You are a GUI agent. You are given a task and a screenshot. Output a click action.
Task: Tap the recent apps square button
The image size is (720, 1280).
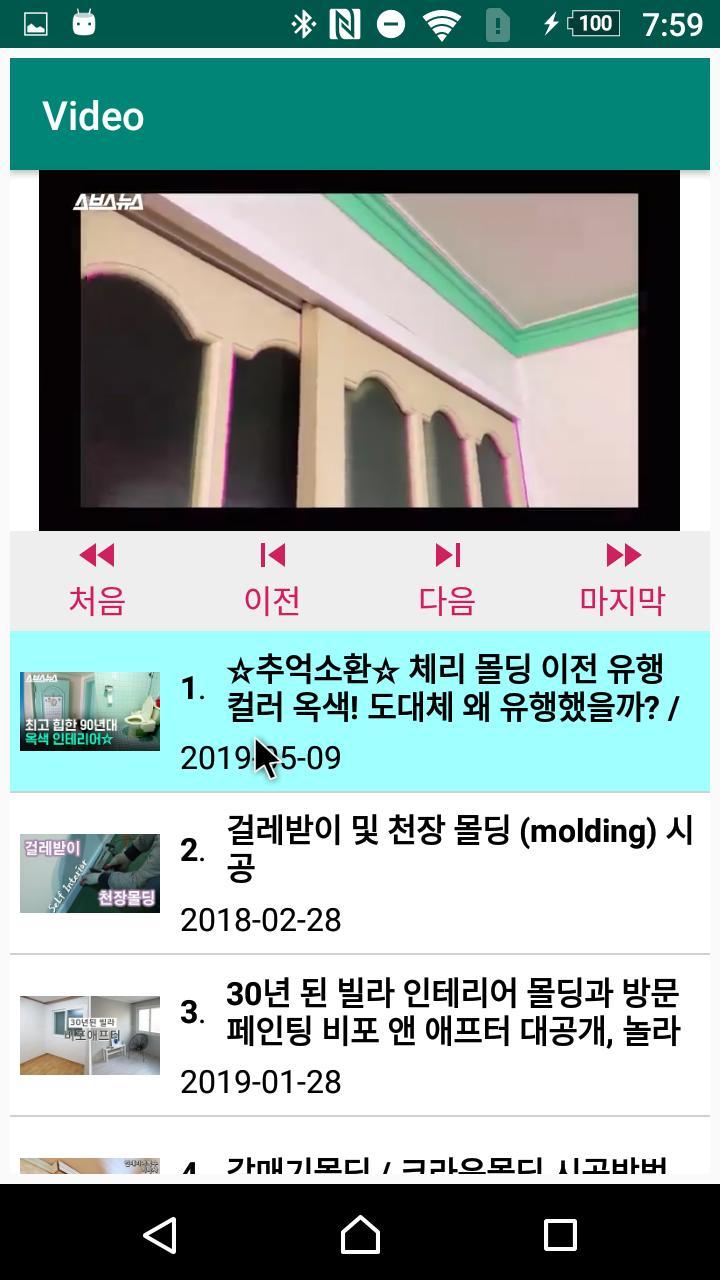pos(558,1235)
